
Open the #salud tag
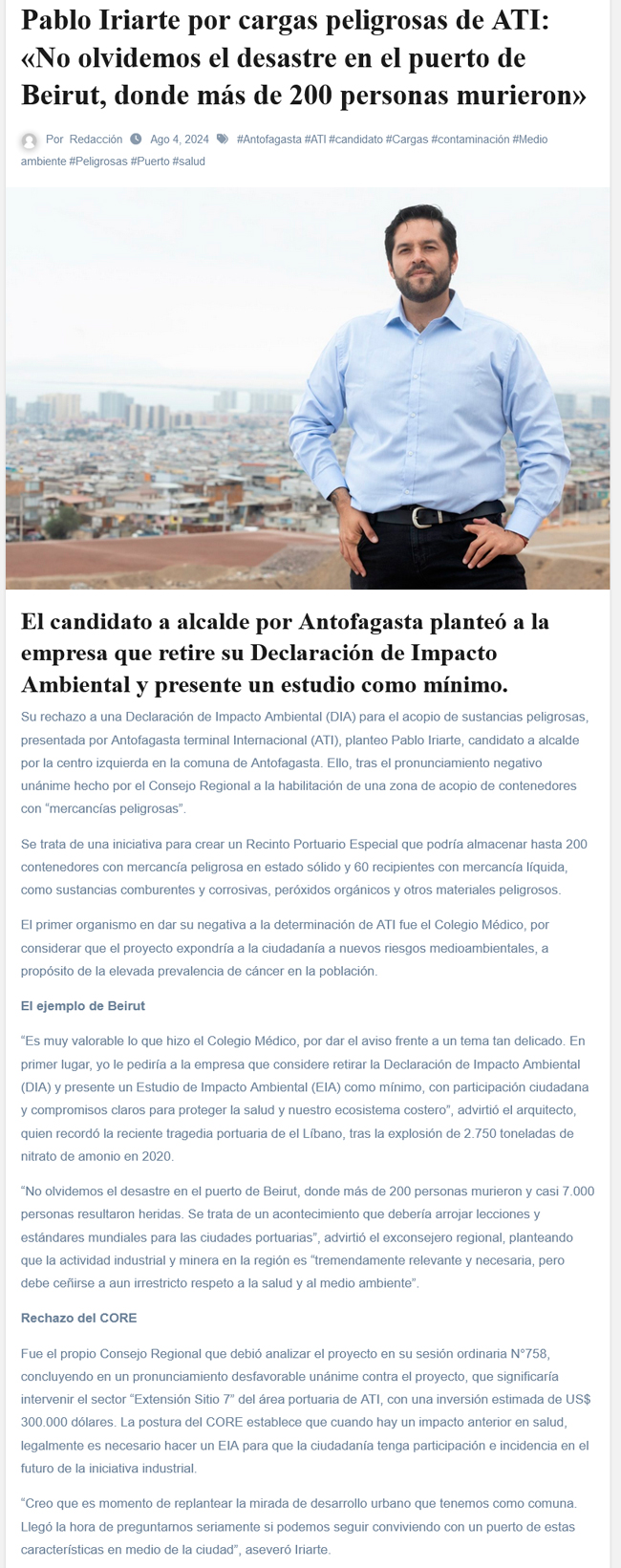point(188,161)
